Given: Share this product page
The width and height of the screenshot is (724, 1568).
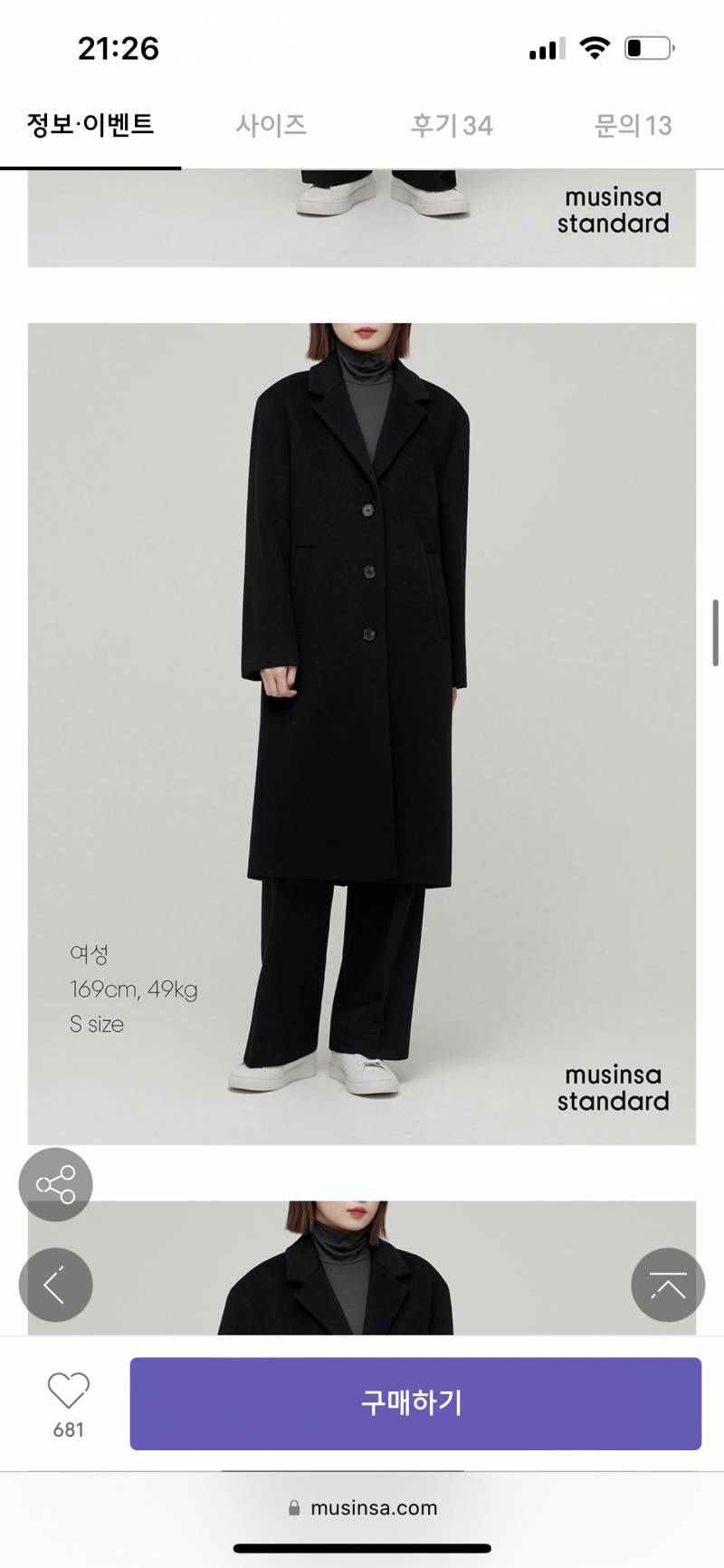Looking at the screenshot, I should (x=55, y=1184).
